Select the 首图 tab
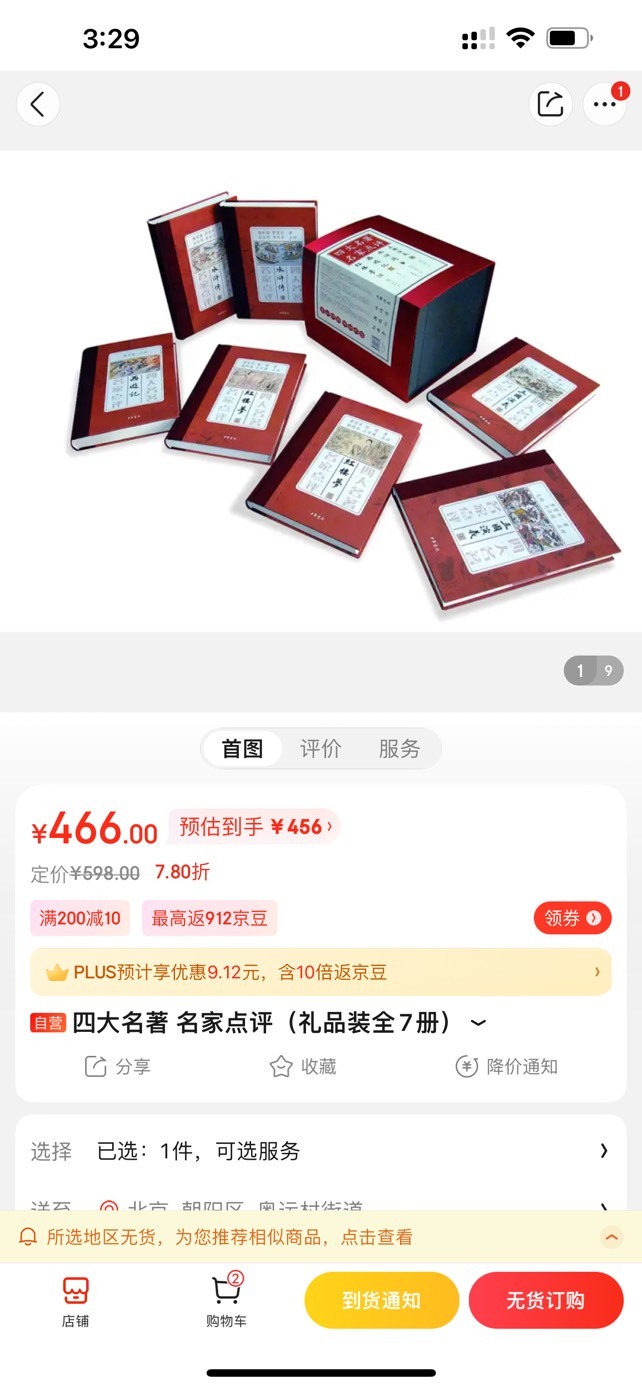The width and height of the screenshot is (642, 1389). tap(242, 749)
